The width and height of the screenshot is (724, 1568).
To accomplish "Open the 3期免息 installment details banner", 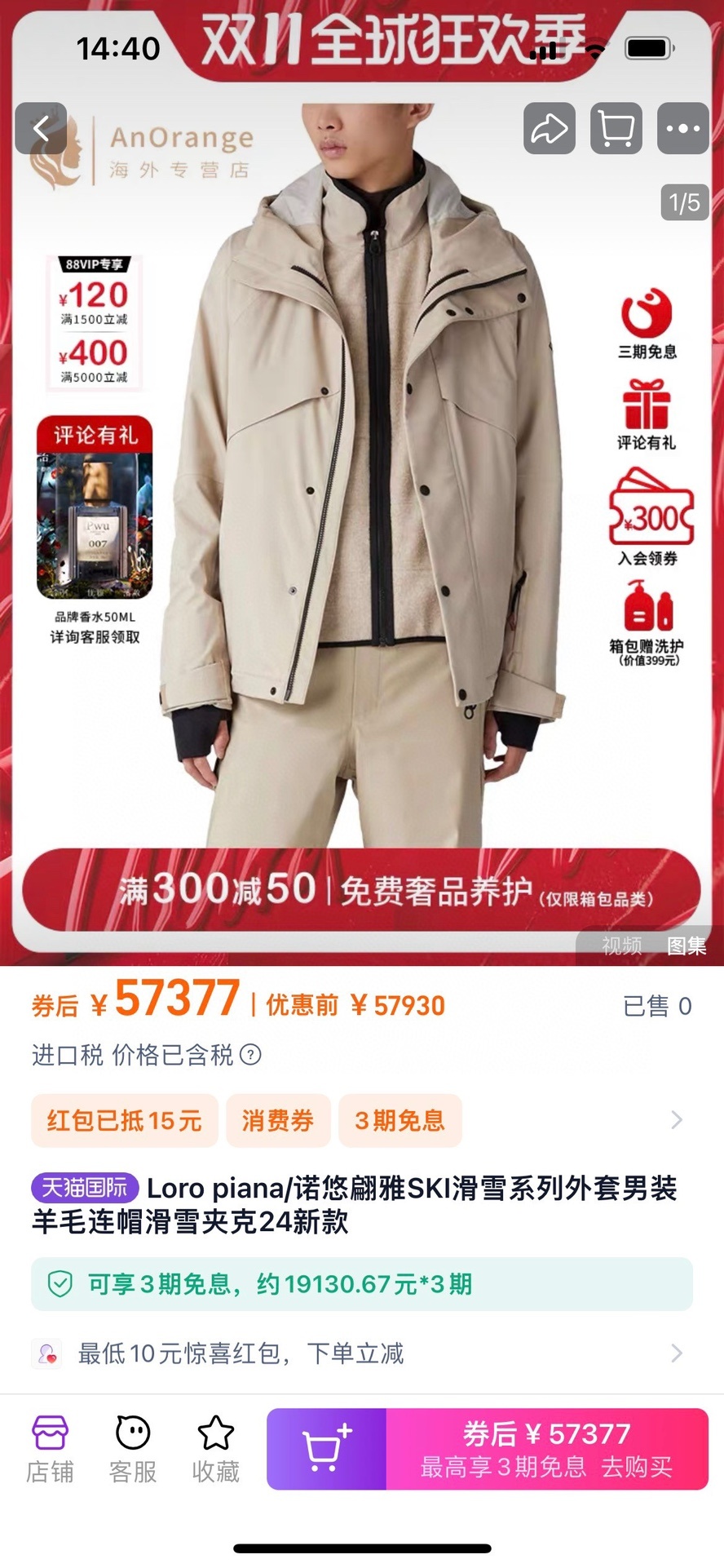I will pyautogui.click(x=361, y=1284).
